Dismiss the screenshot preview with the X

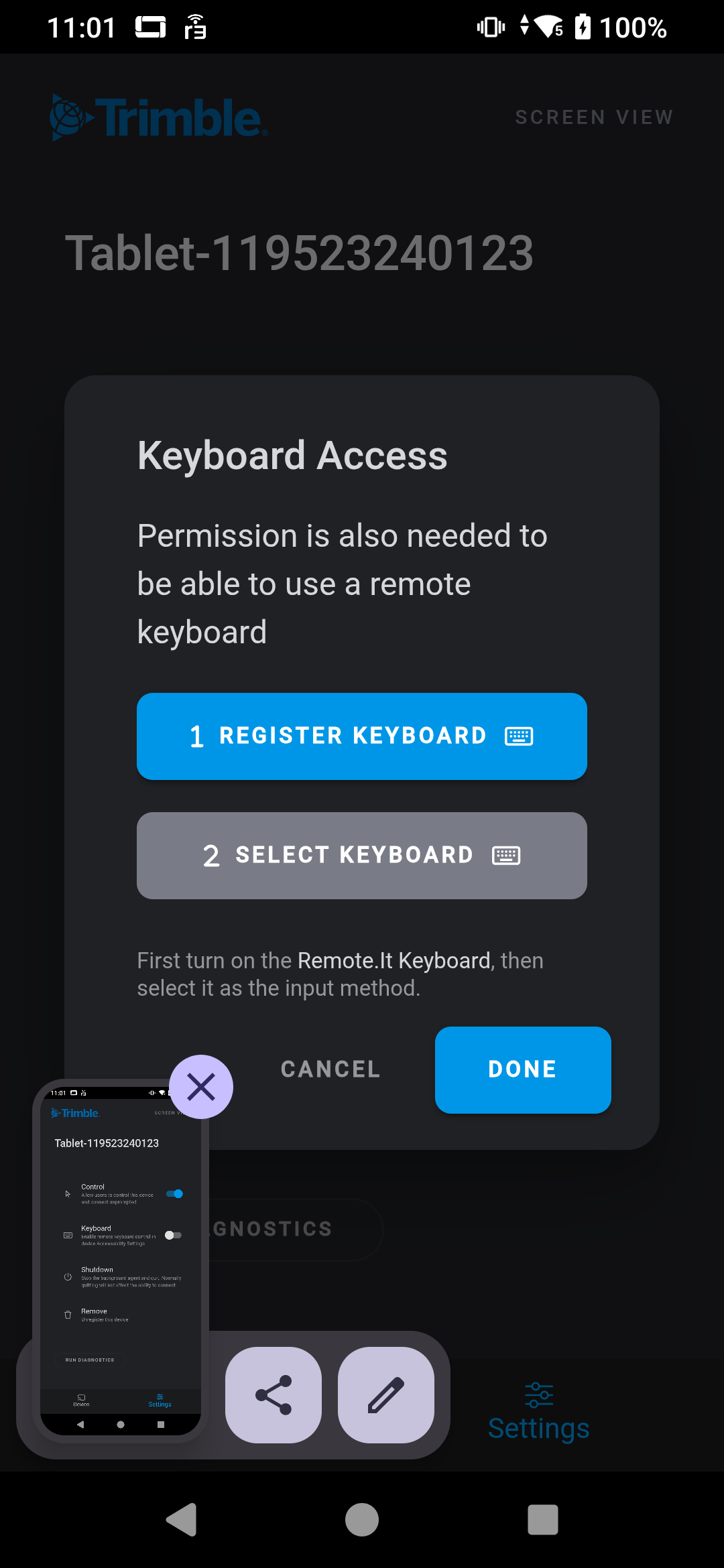(201, 1087)
